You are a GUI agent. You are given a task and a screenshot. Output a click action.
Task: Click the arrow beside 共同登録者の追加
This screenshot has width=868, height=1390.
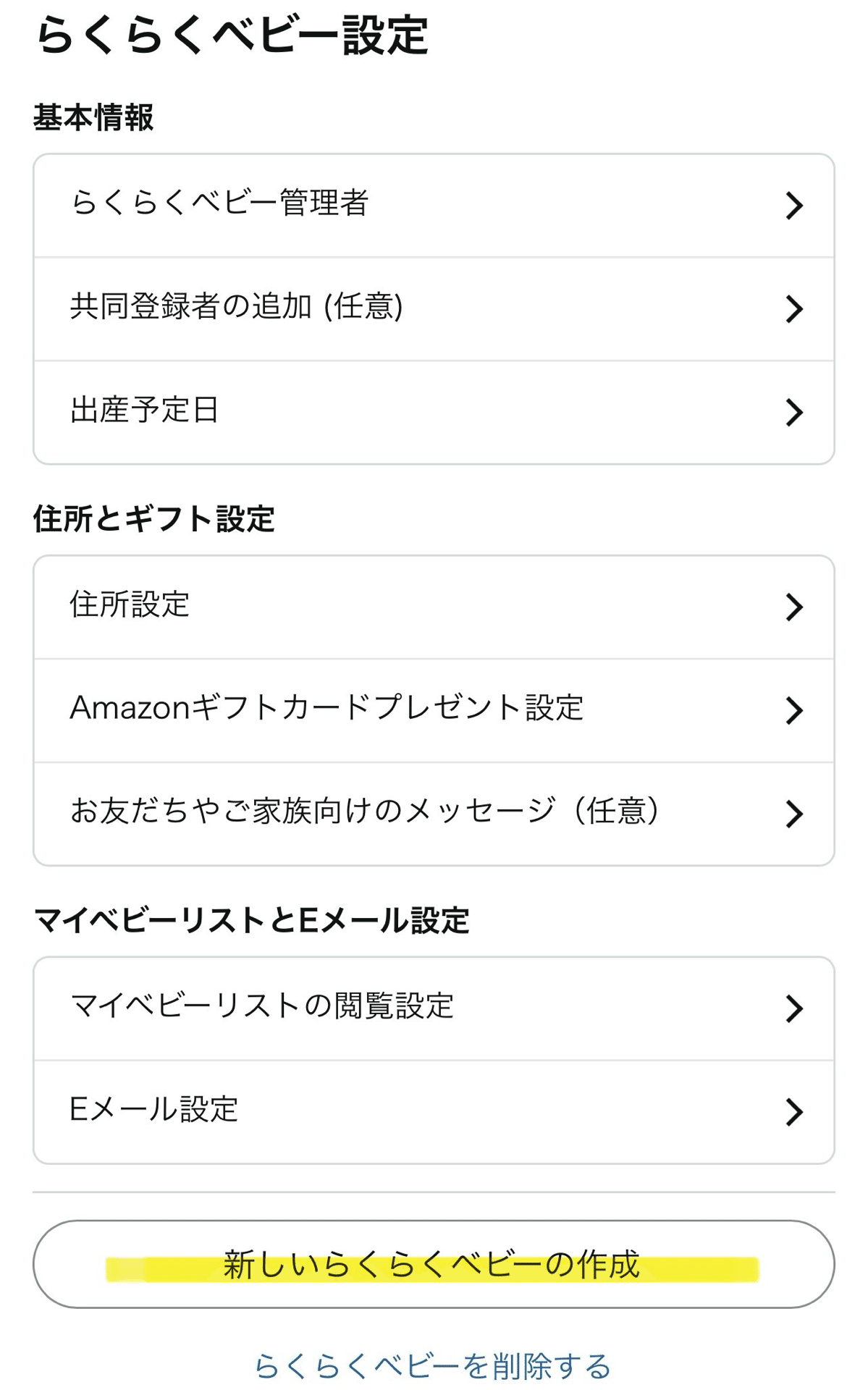pos(794,307)
